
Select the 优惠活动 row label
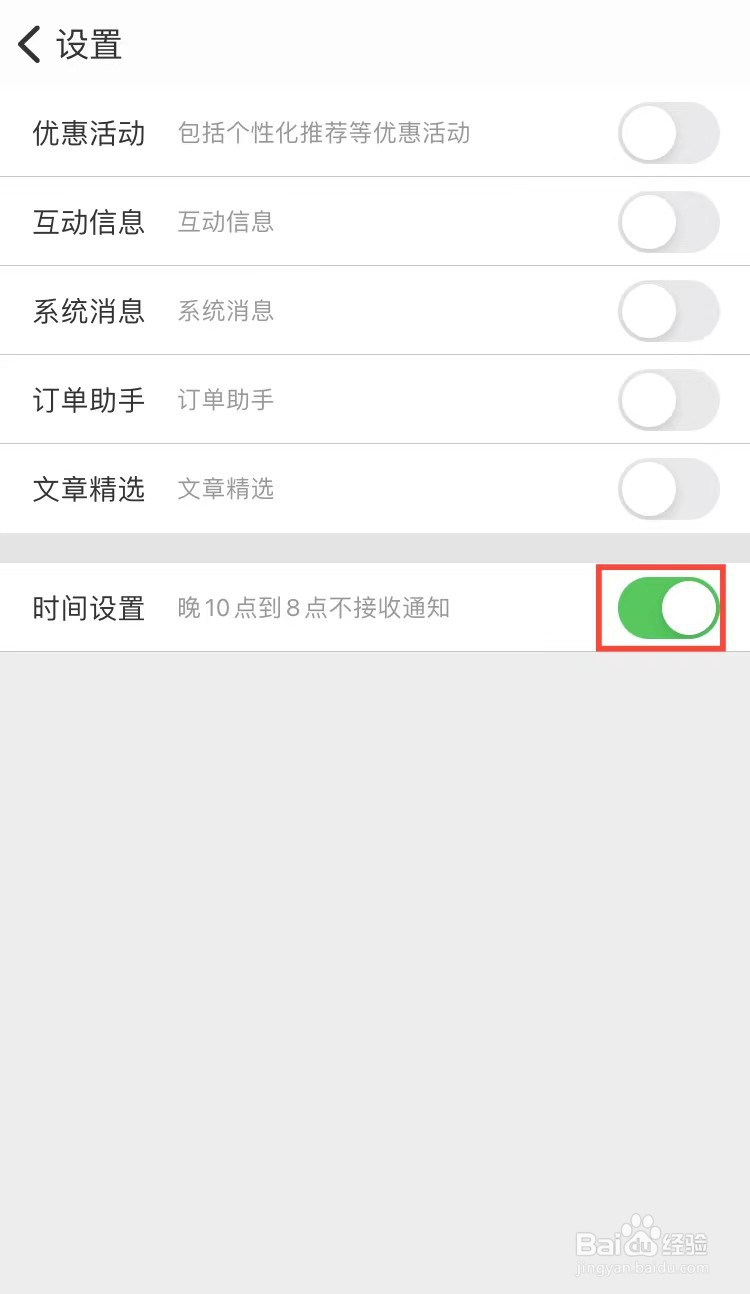[88, 133]
